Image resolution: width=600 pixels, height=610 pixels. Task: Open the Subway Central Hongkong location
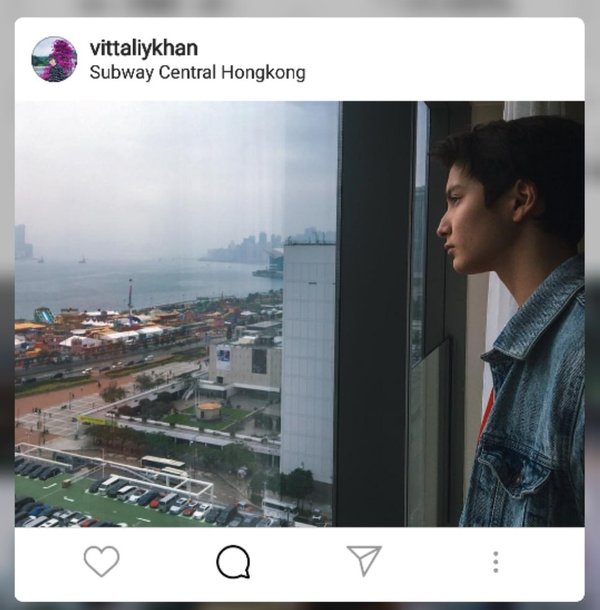coord(197,73)
